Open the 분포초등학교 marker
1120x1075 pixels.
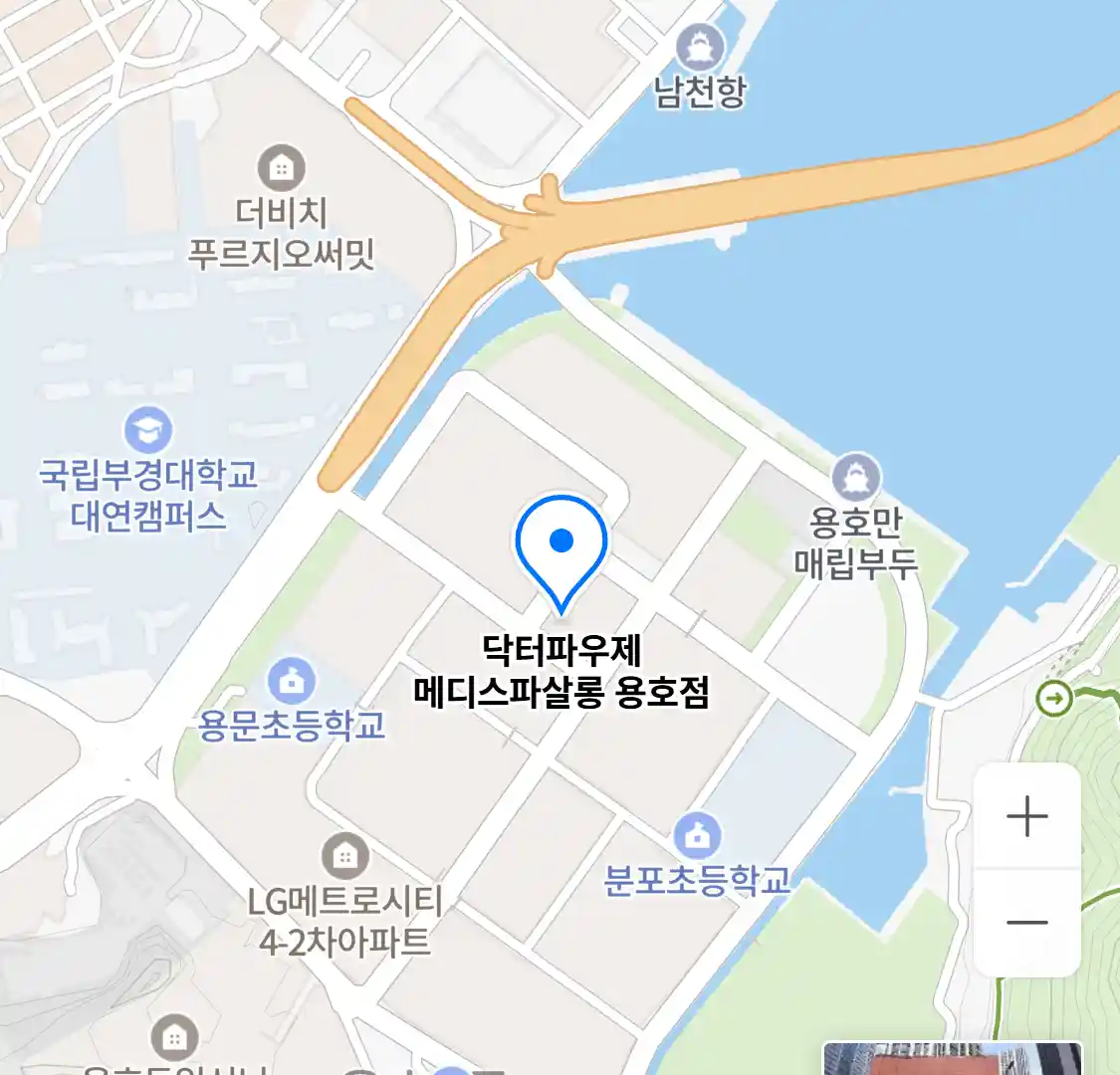(697, 836)
